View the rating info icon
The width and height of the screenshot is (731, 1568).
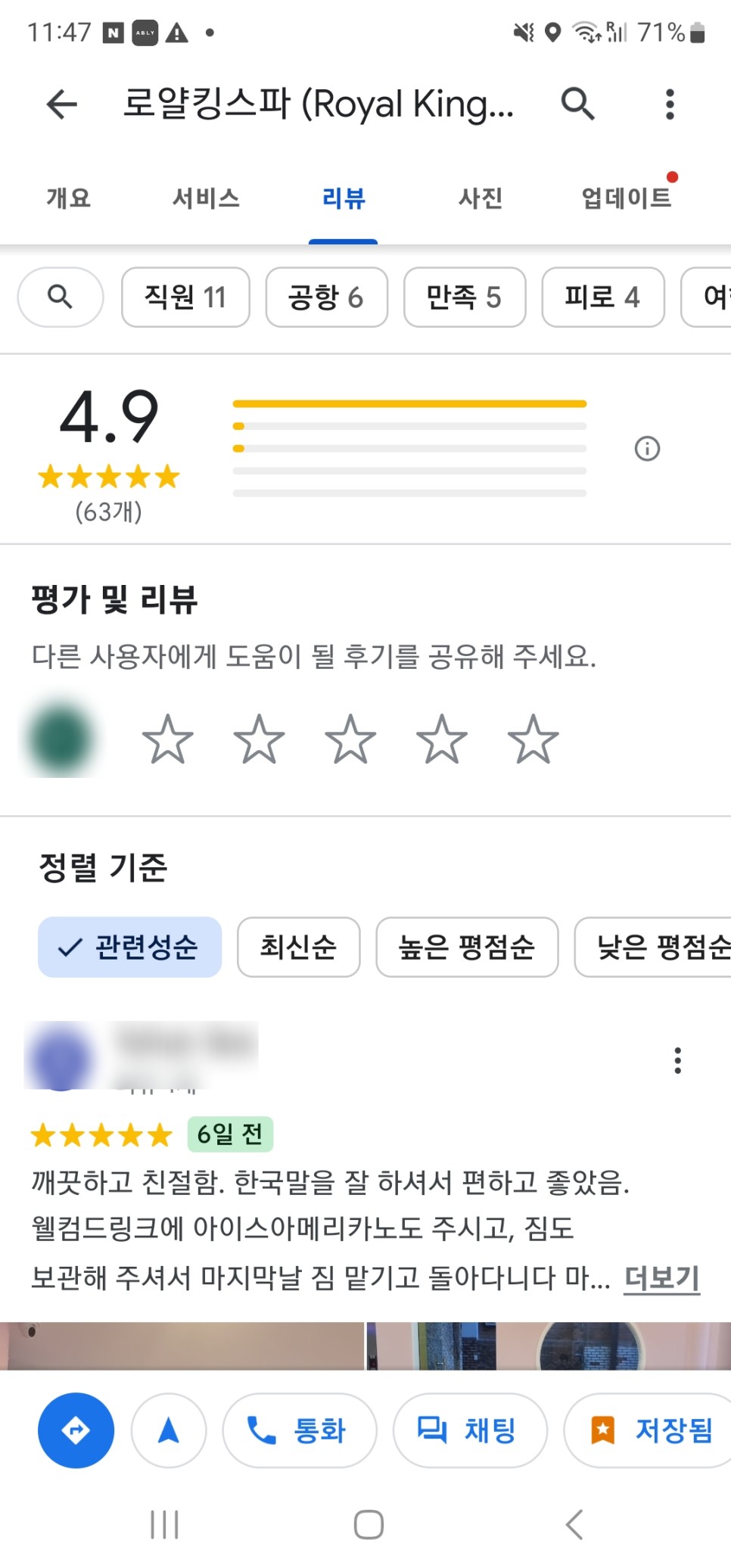[647, 449]
